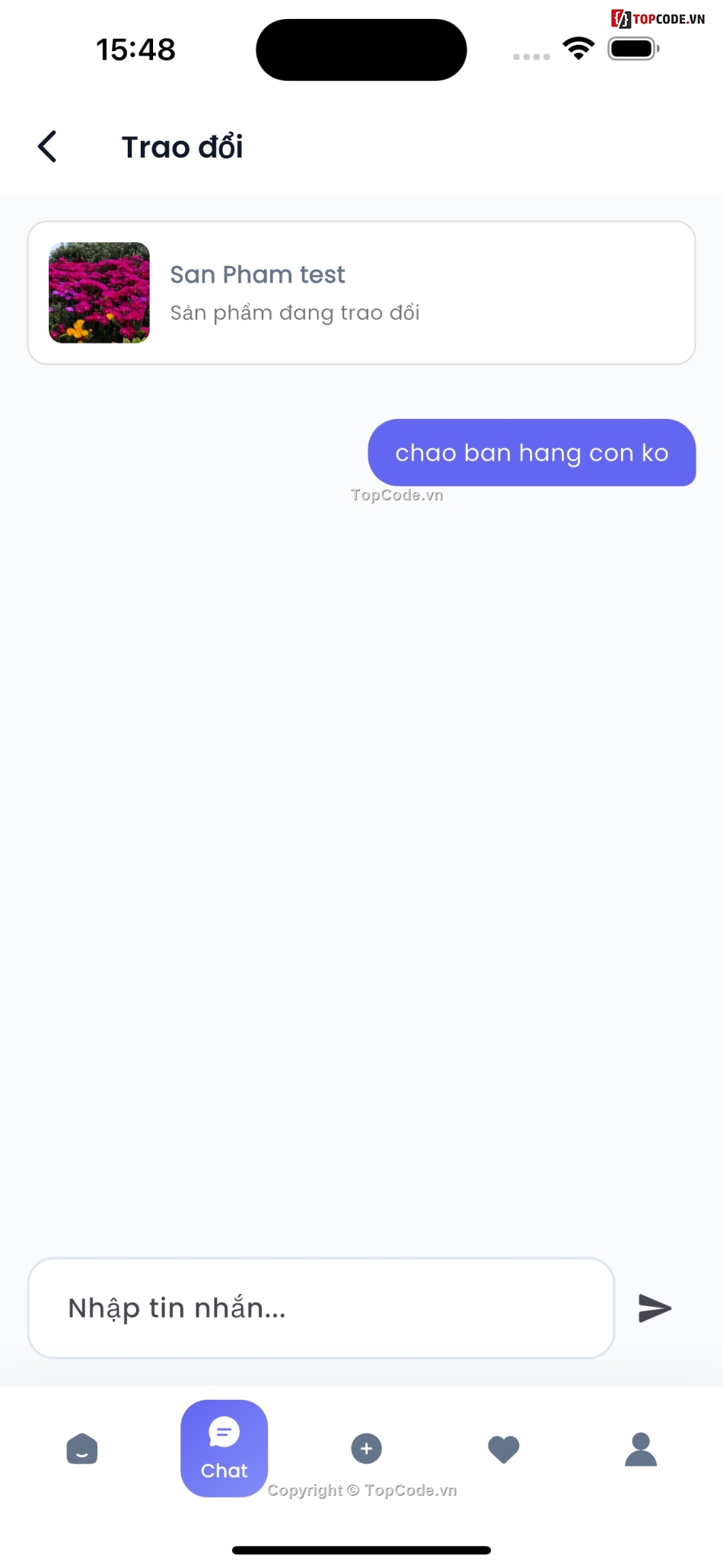Image resolution: width=723 pixels, height=1568 pixels.
Task: Open favorites via the heart icon
Action: (x=503, y=1448)
